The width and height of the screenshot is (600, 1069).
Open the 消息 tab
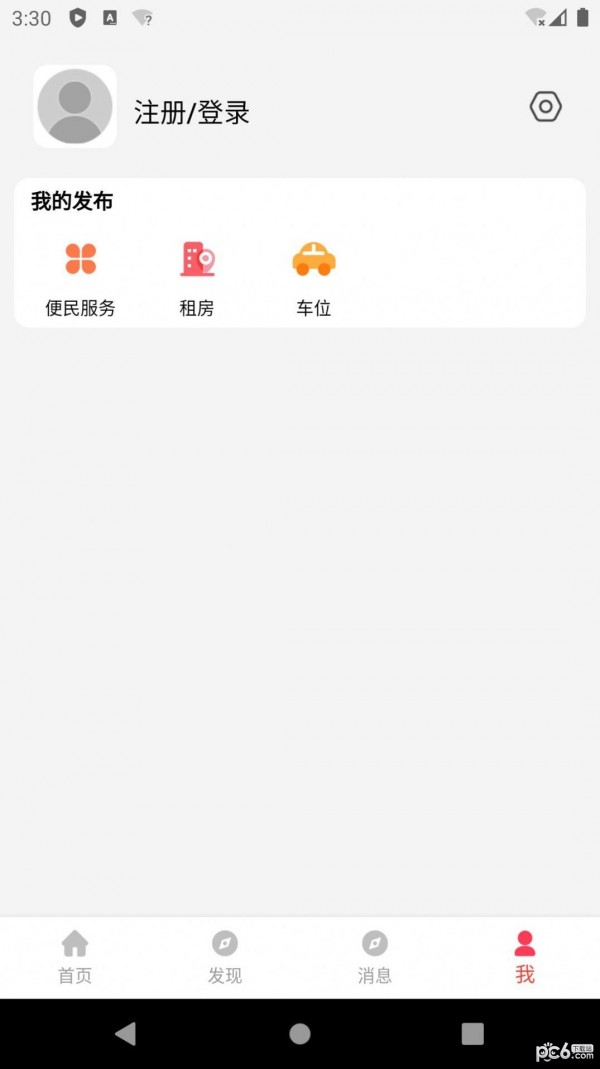click(375, 957)
